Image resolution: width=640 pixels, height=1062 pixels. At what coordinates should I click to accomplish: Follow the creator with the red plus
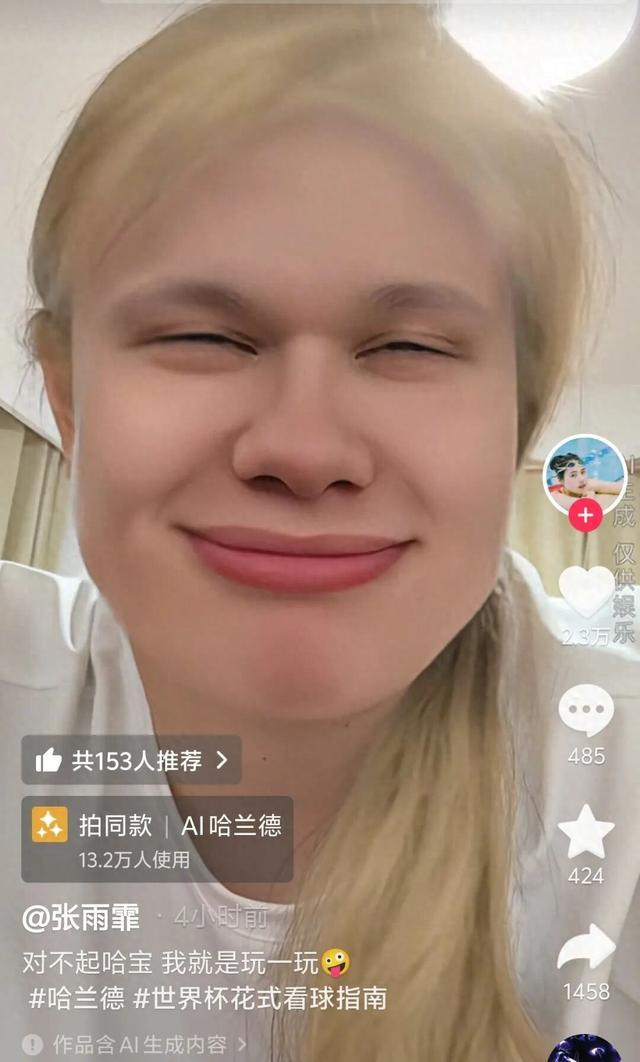[x=585, y=515]
